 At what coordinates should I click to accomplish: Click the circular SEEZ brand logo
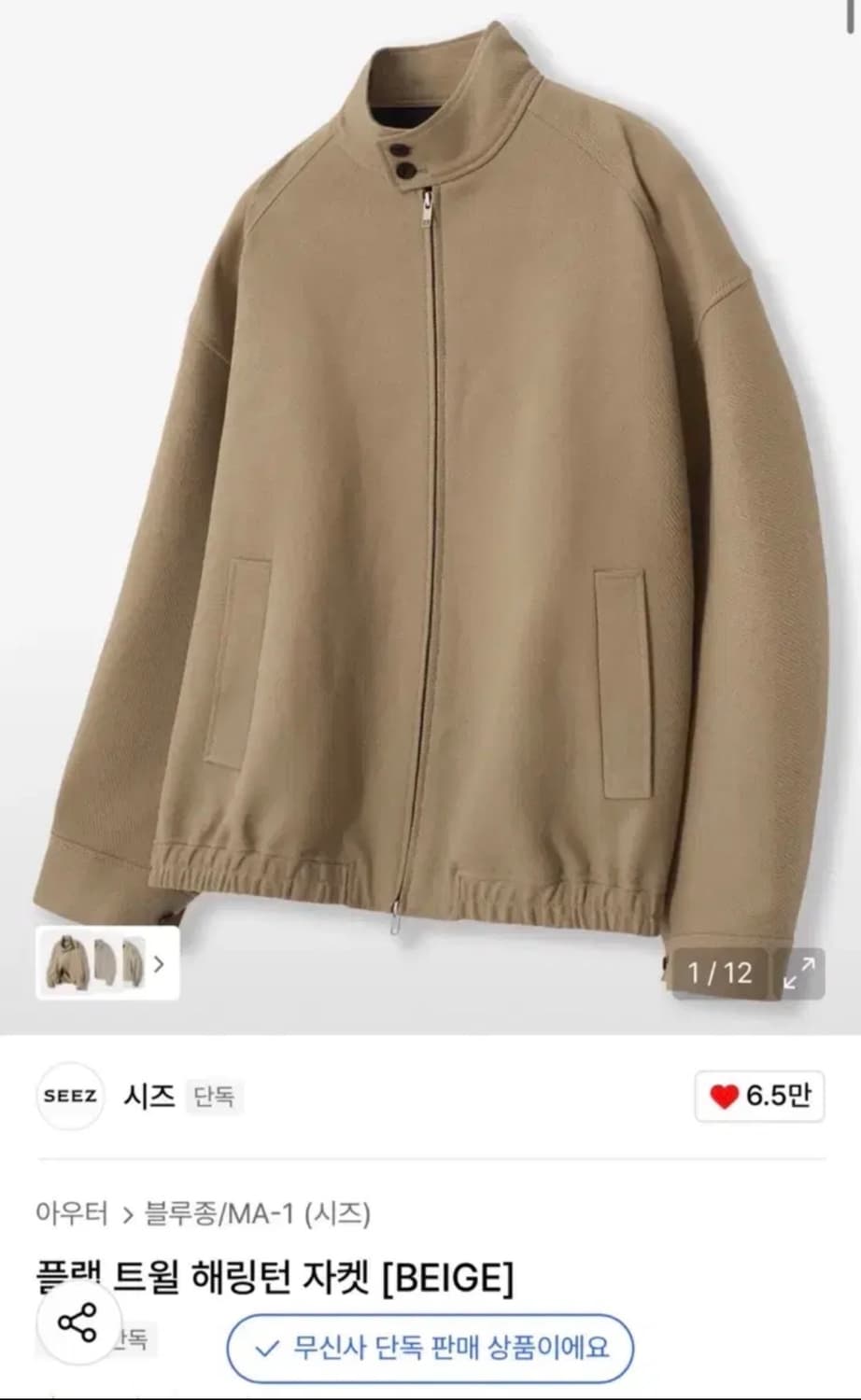(70, 1098)
